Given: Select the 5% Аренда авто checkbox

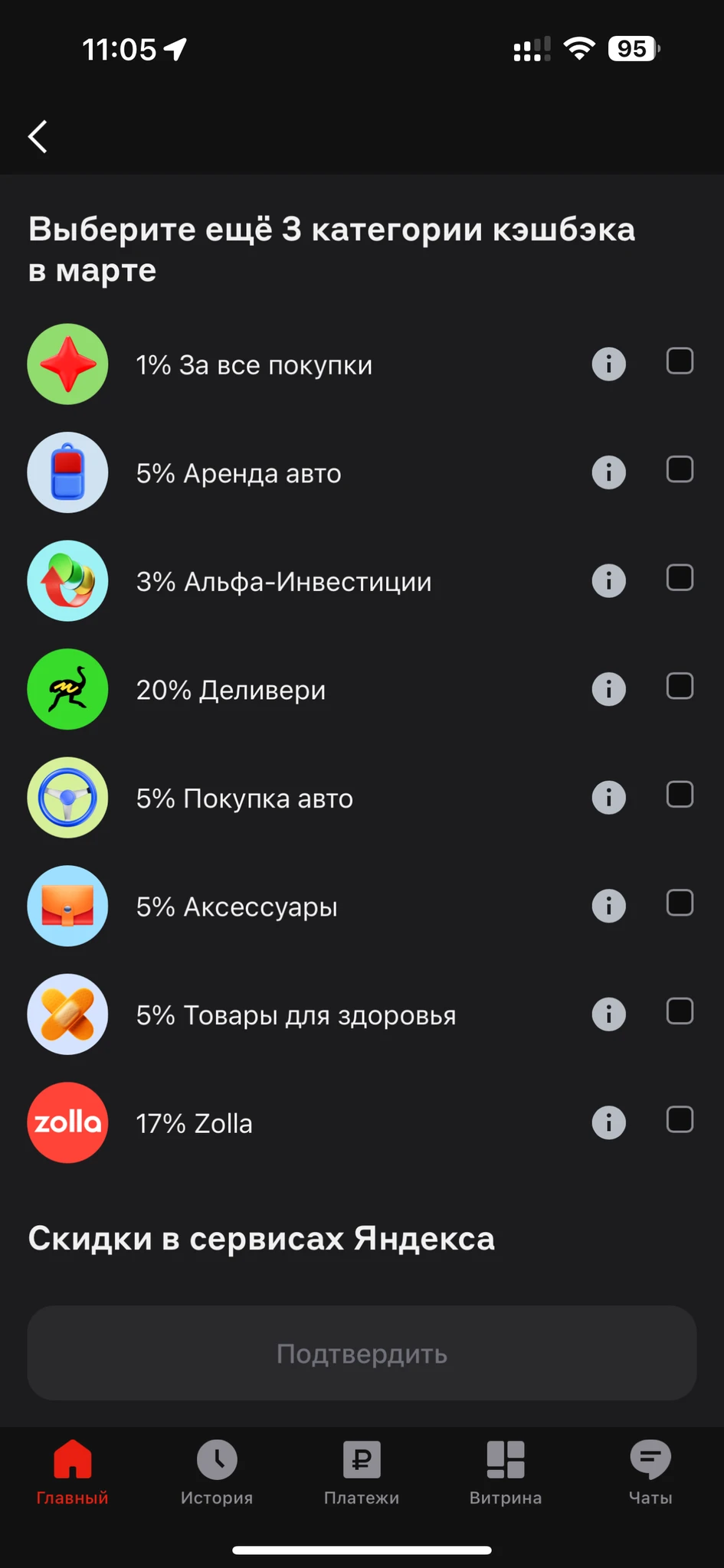Looking at the screenshot, I should coord(680,469).
